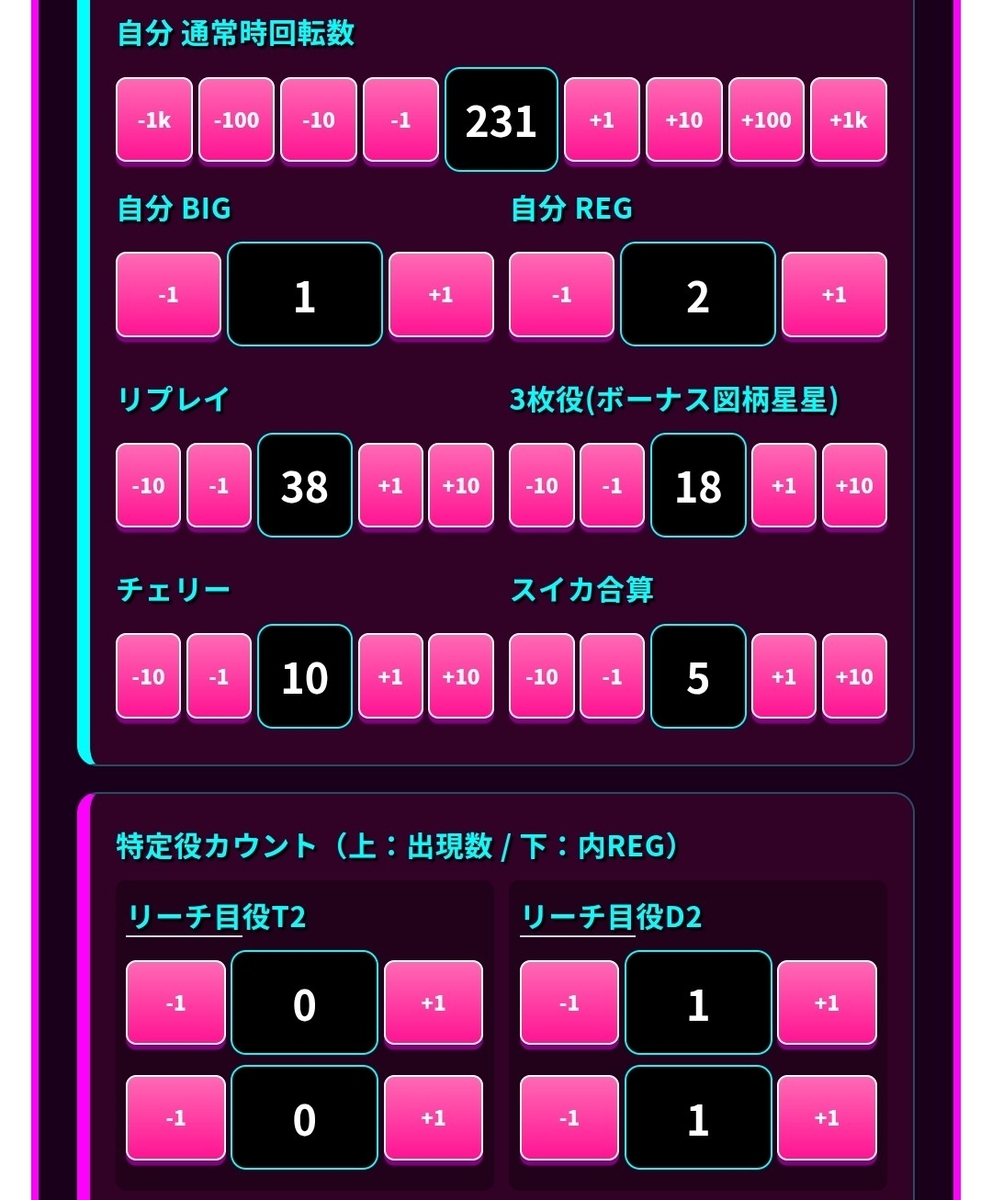Add 100 to 通常時回転数 count
The width and height of the screenshot is (992, 1200).
pyautogui.click(x=766, y=120)
